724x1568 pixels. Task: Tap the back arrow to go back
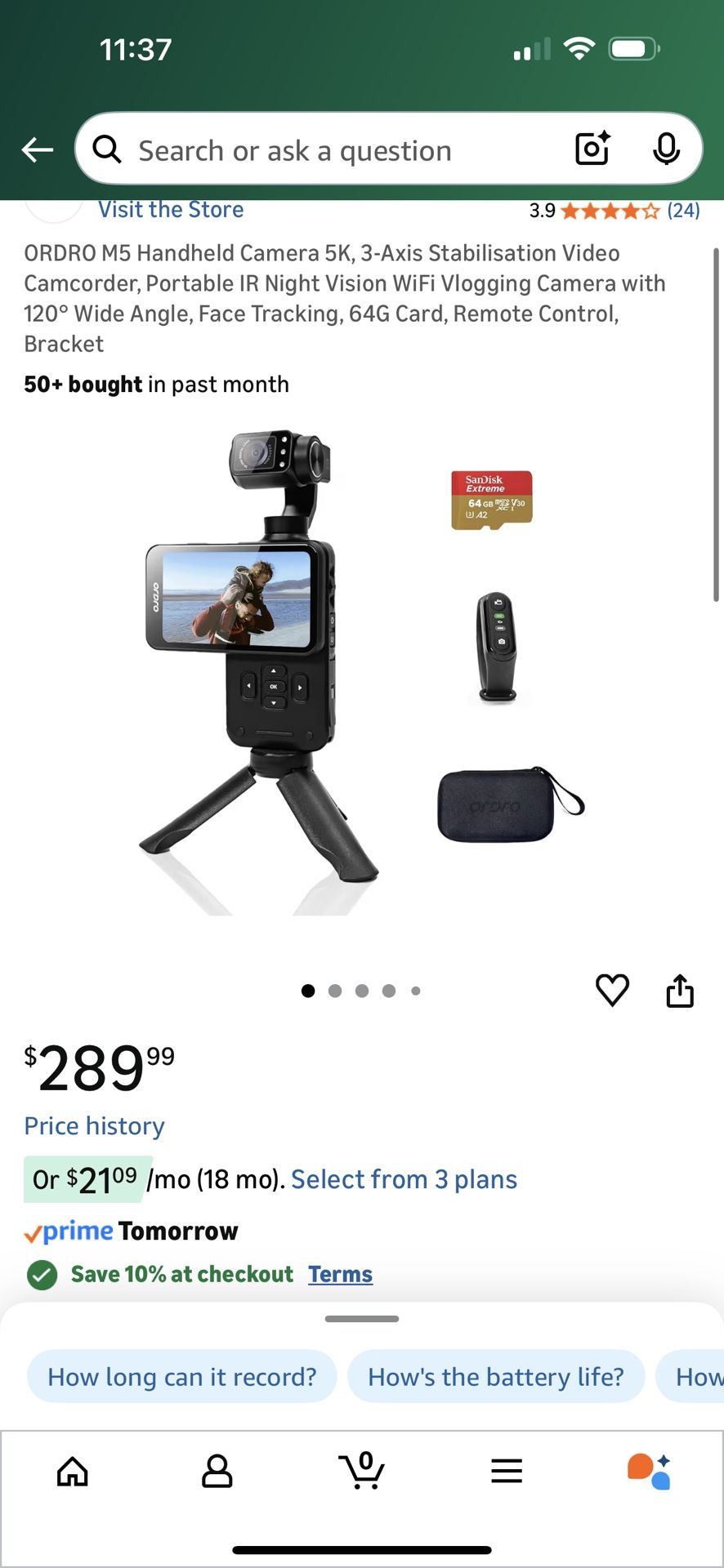click(36, 149)
